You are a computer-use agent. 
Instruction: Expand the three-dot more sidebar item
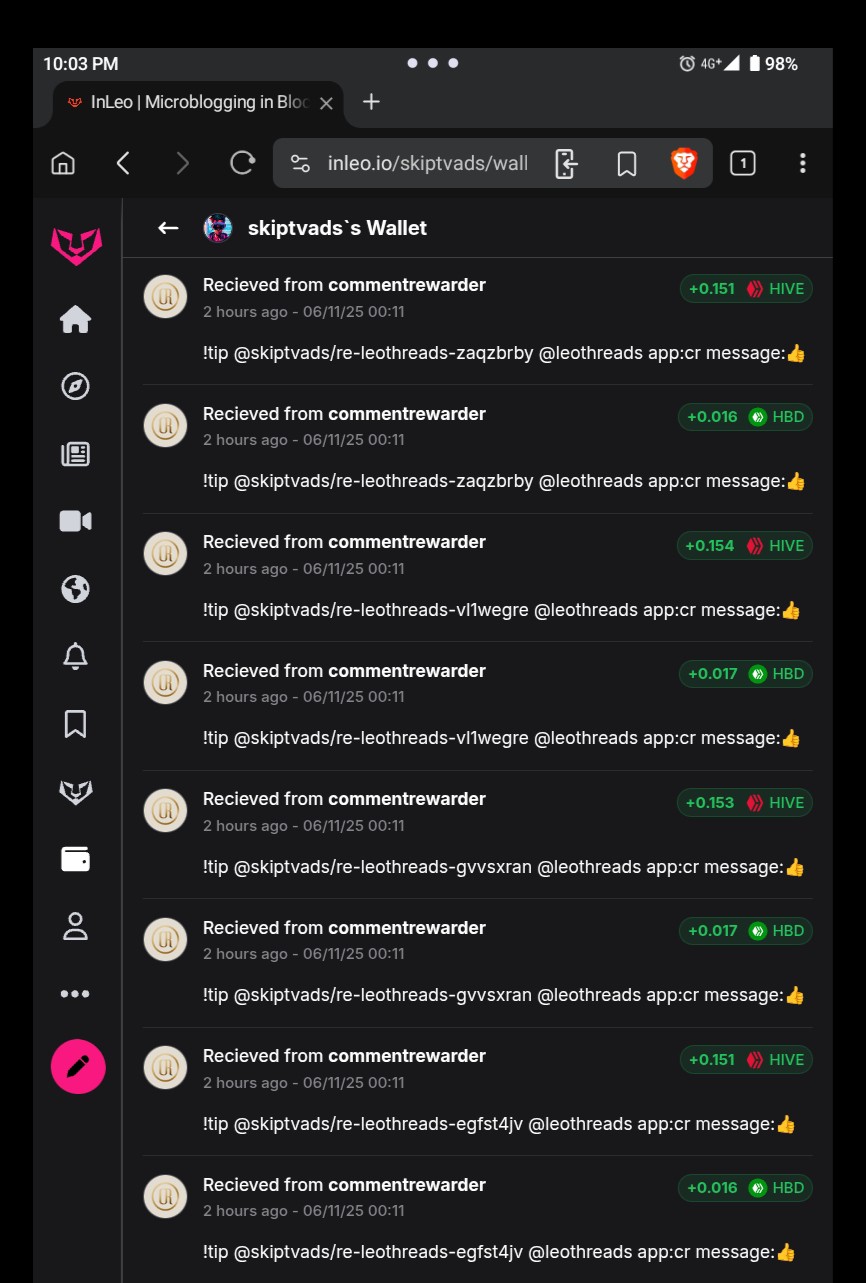coord(75,994)
